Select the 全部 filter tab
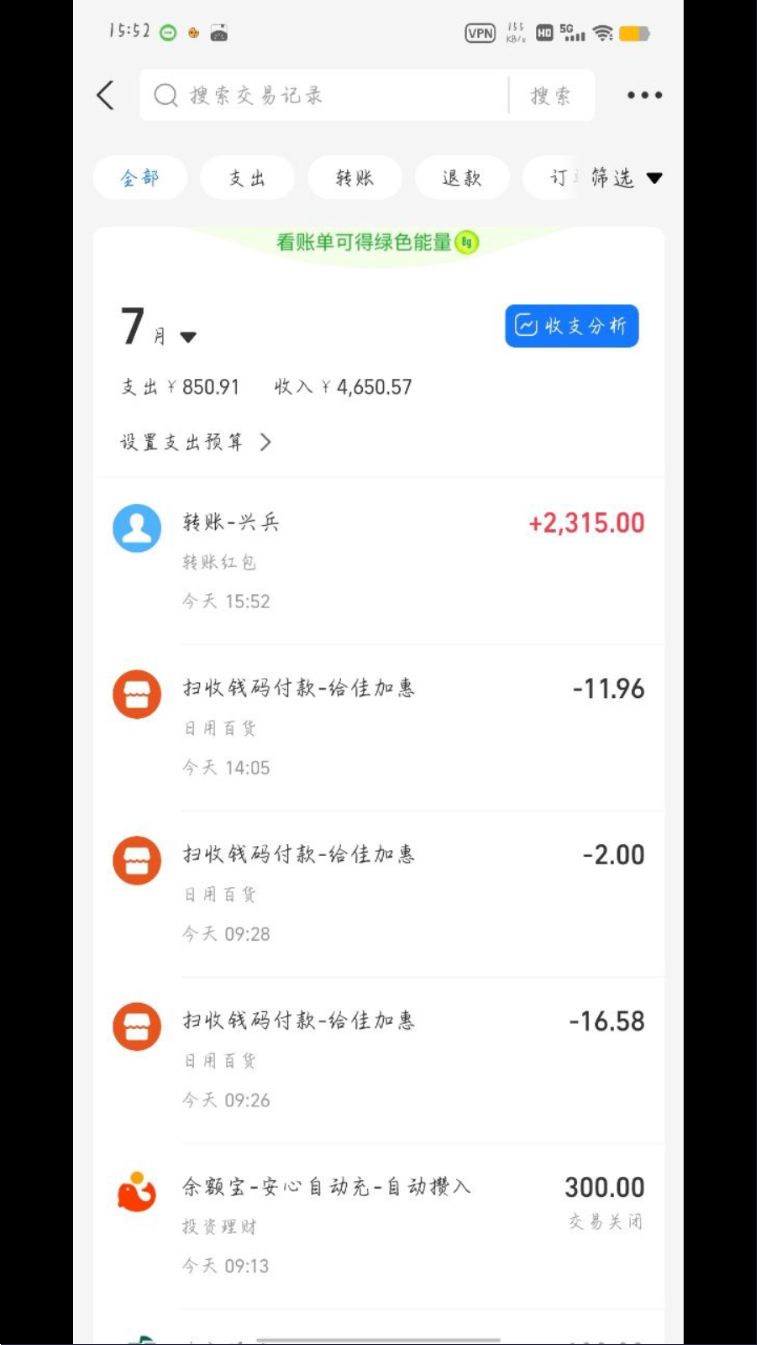Screen dimensions: 757x1345 [x=140, y=178]
